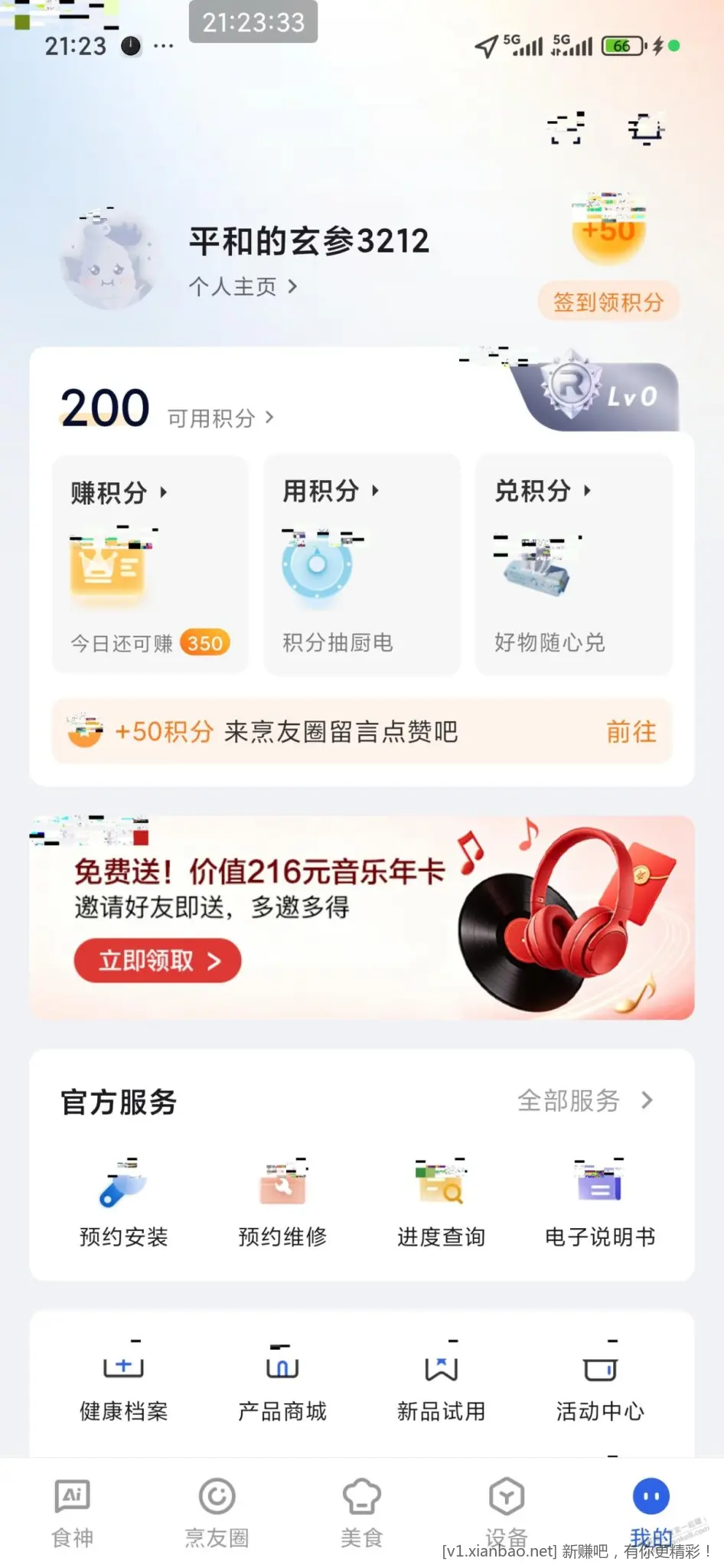
Task: Open 个人主页 profile link
Action: [x=243, y=286]
